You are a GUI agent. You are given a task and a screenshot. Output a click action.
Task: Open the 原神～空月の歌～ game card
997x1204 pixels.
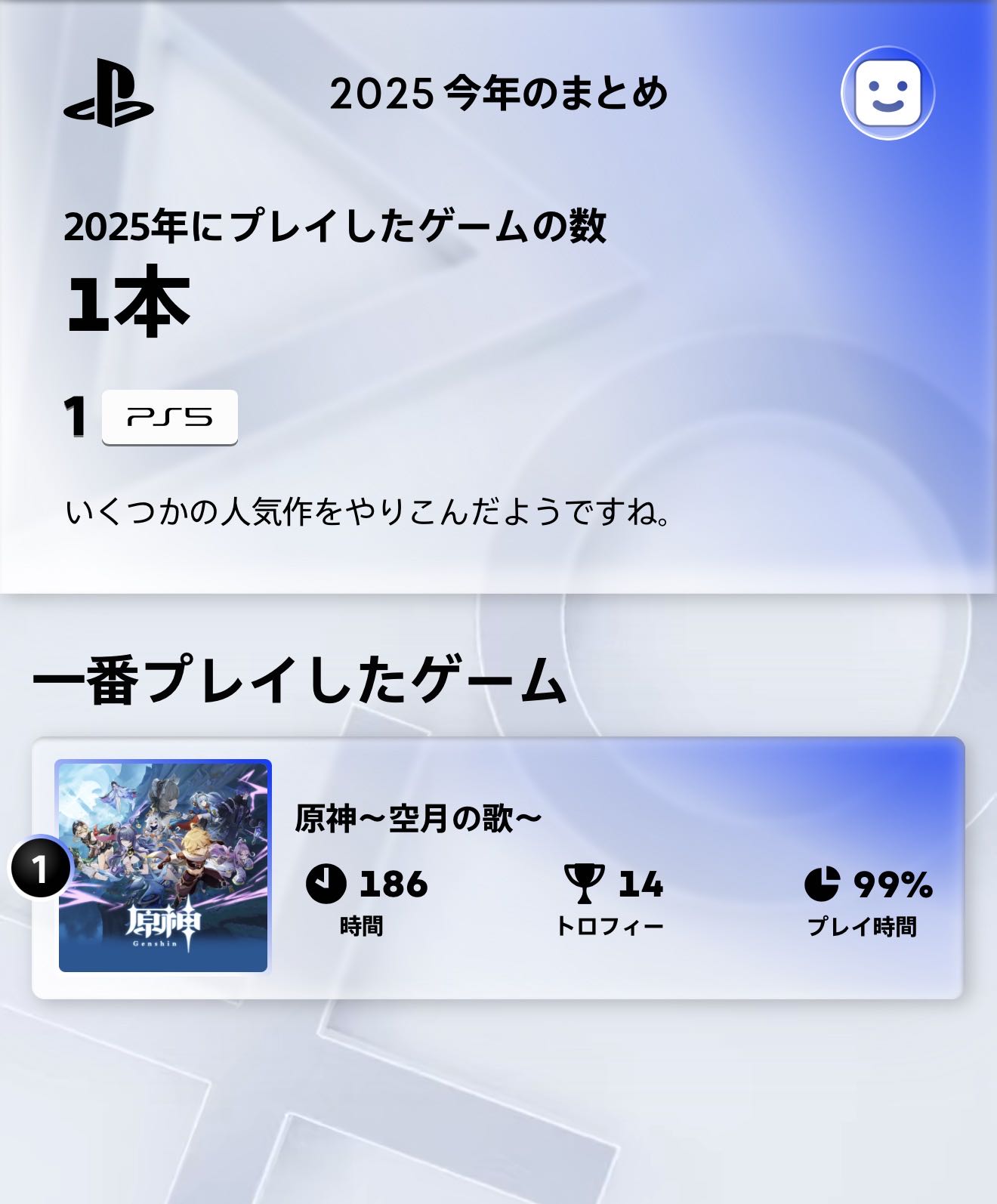coord(497,867)
